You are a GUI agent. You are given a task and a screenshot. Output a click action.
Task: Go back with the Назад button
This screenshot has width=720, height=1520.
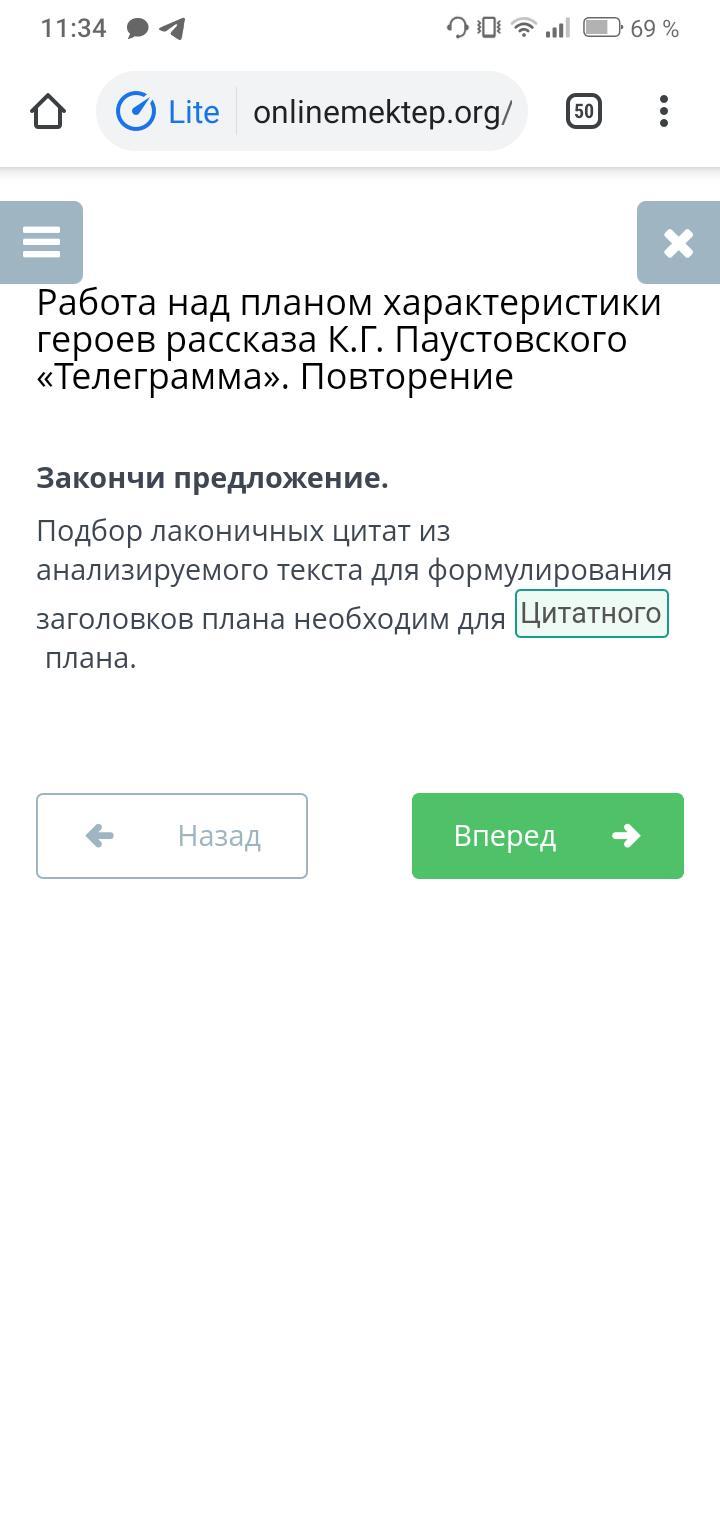172,836
